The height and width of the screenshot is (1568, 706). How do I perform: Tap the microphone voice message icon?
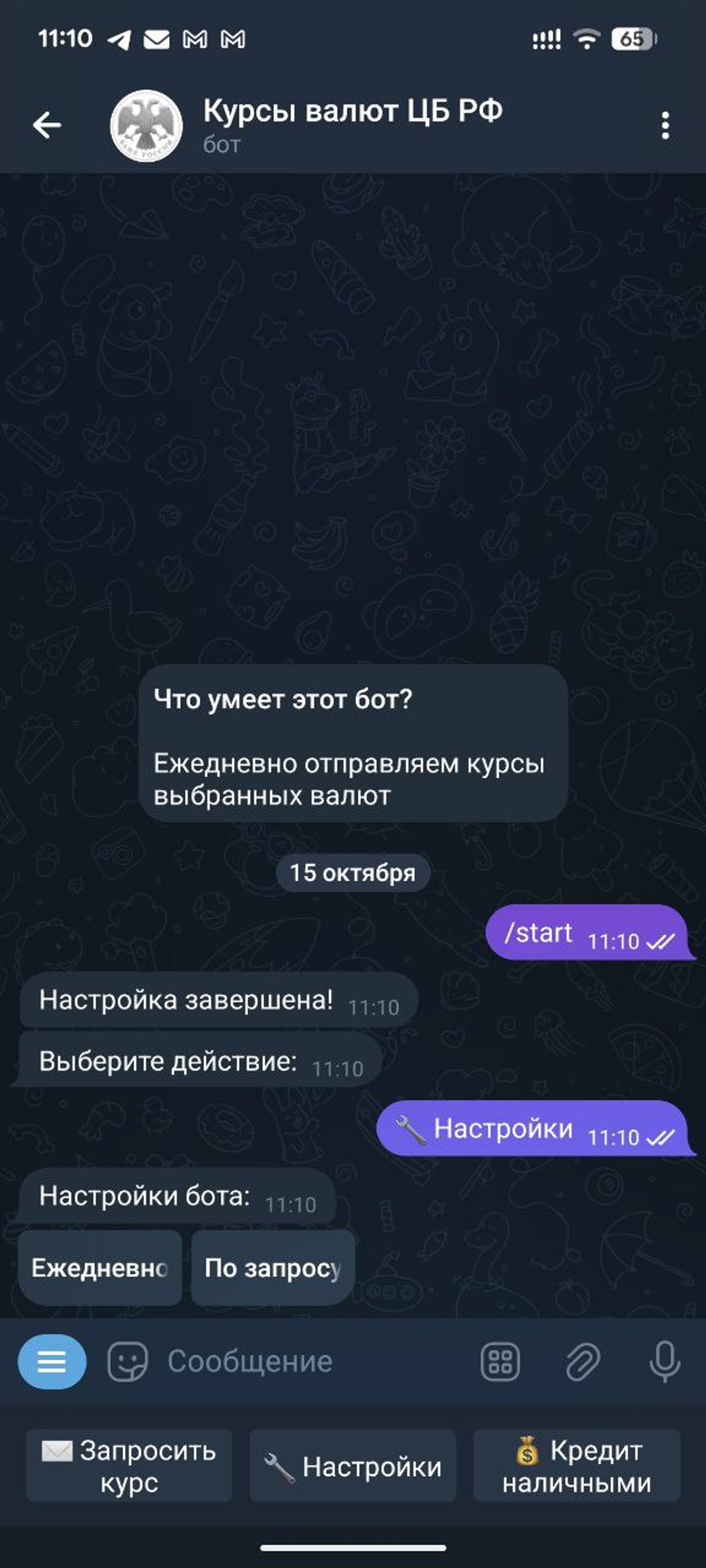coord(665,1361)
